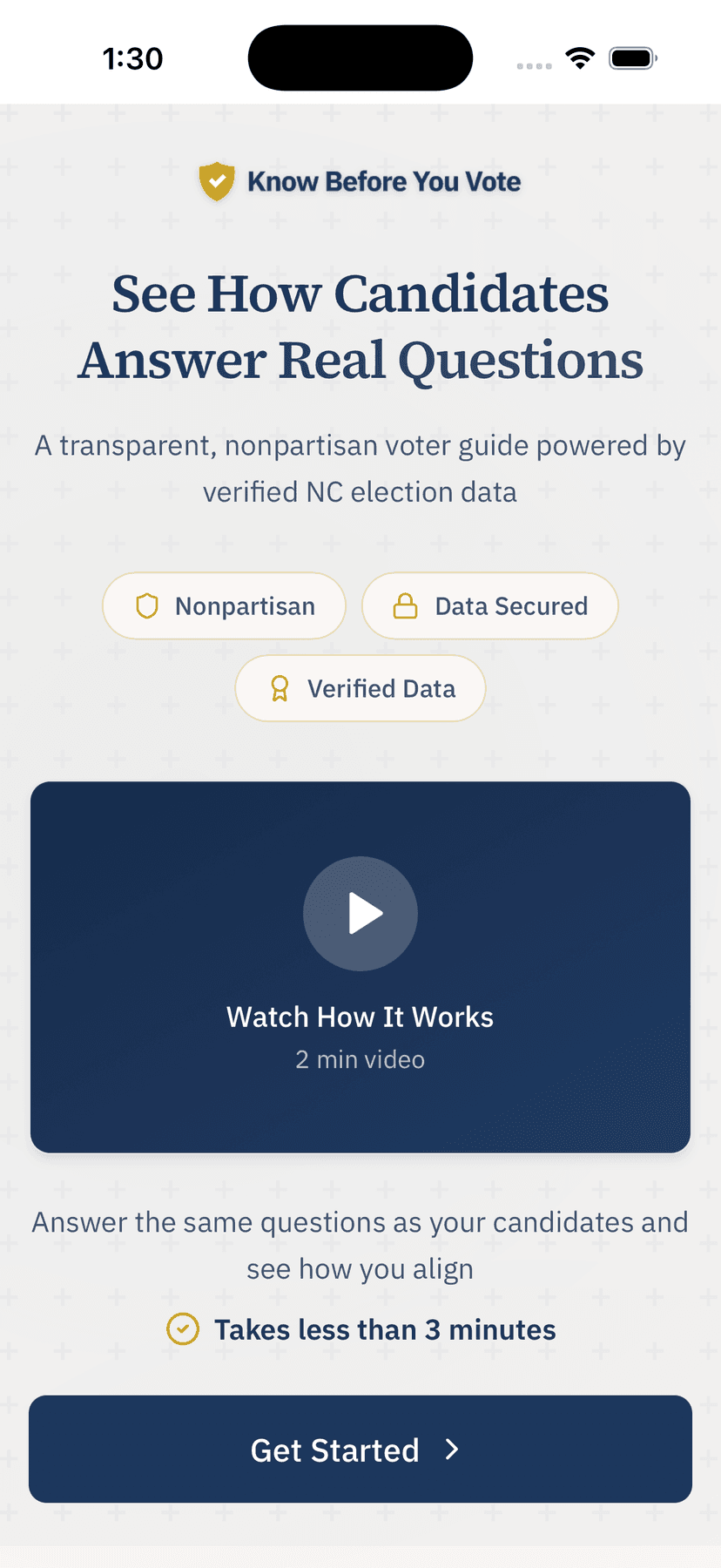Viewport: 721px width, 1568px height.
Task: Click the gold shield checkmark logo icon
Action: tap(217, 181)
